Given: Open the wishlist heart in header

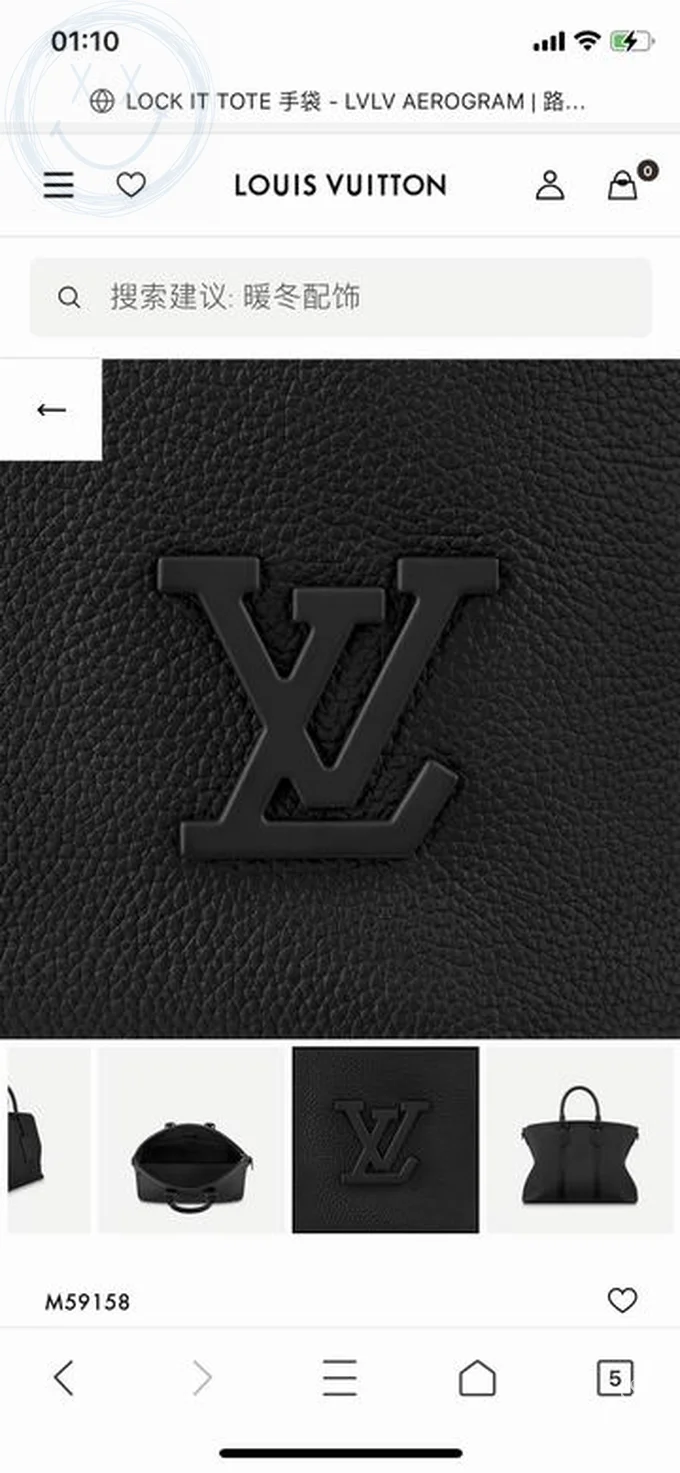Looking at the screenshot, I should 131,185.
